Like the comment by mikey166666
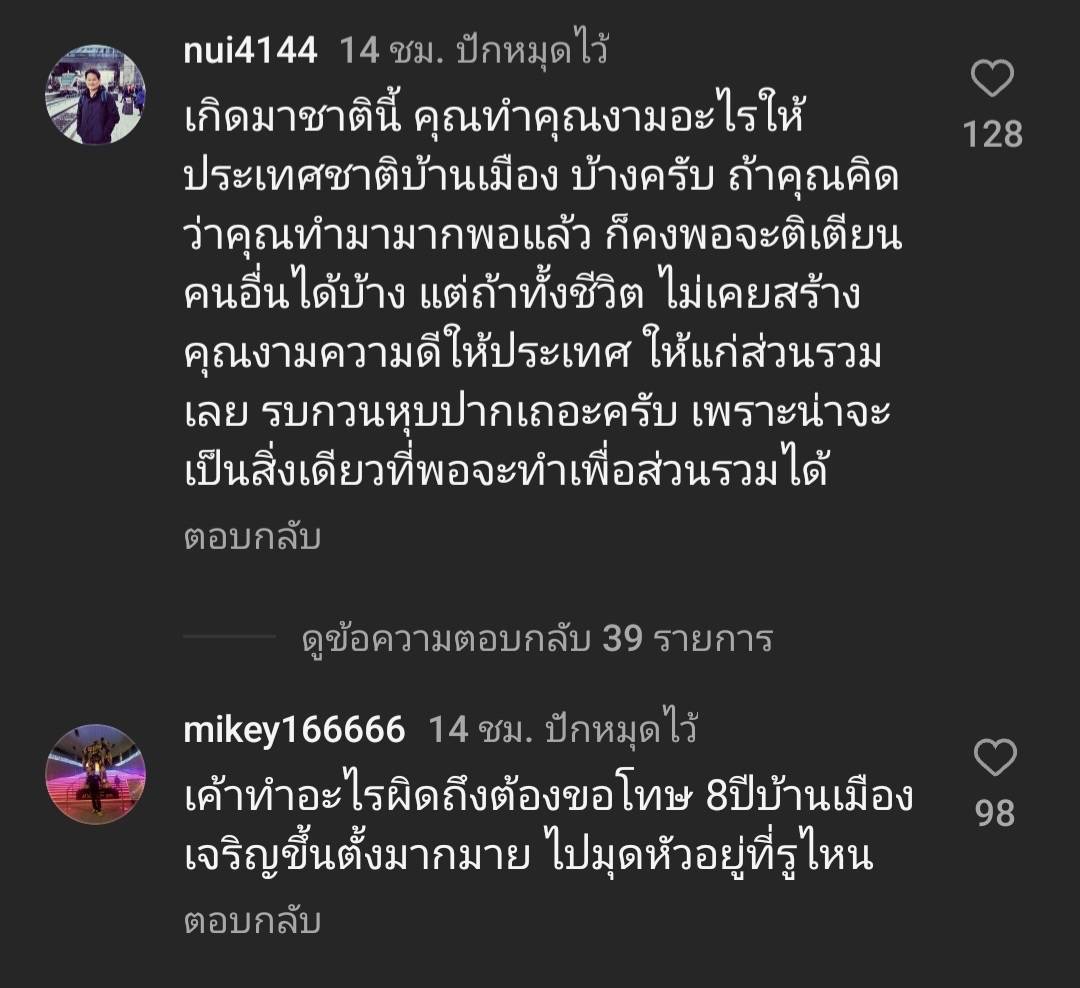 click(994, 759)
